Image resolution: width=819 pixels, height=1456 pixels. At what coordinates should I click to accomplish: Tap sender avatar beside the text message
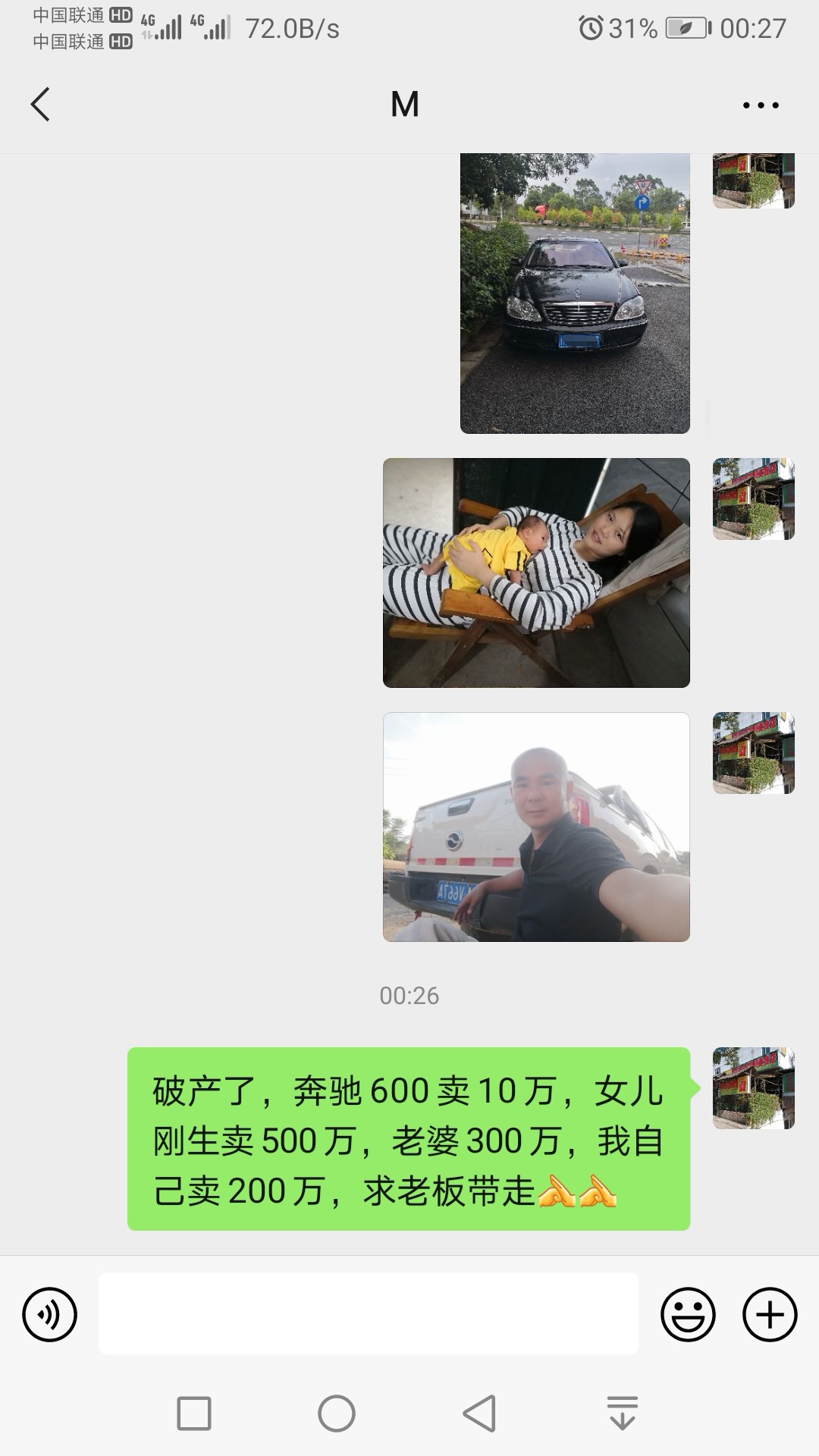pos(753,1088)
